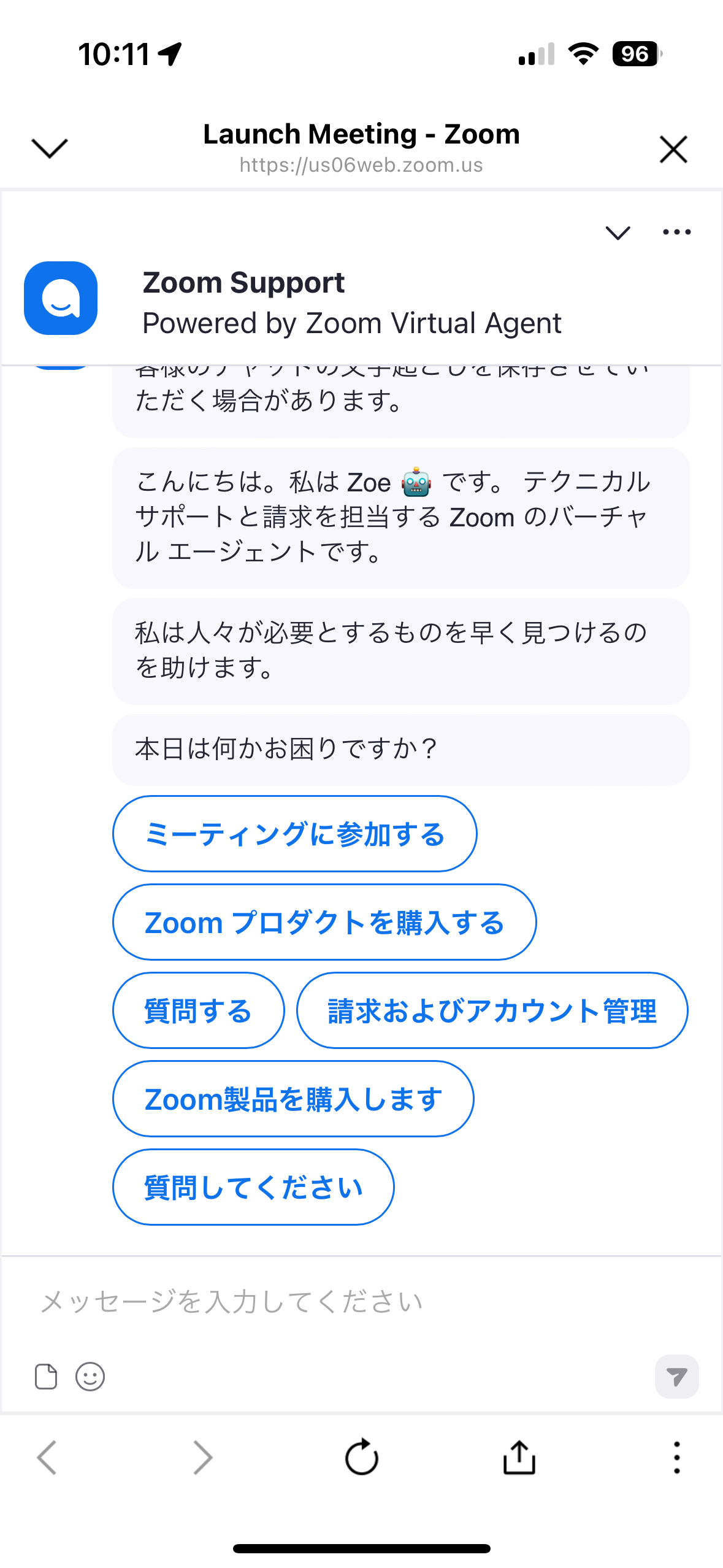Screen dimensions: 723x1568
Task: Close the in-app browser with X
Action: click(673, 149)
